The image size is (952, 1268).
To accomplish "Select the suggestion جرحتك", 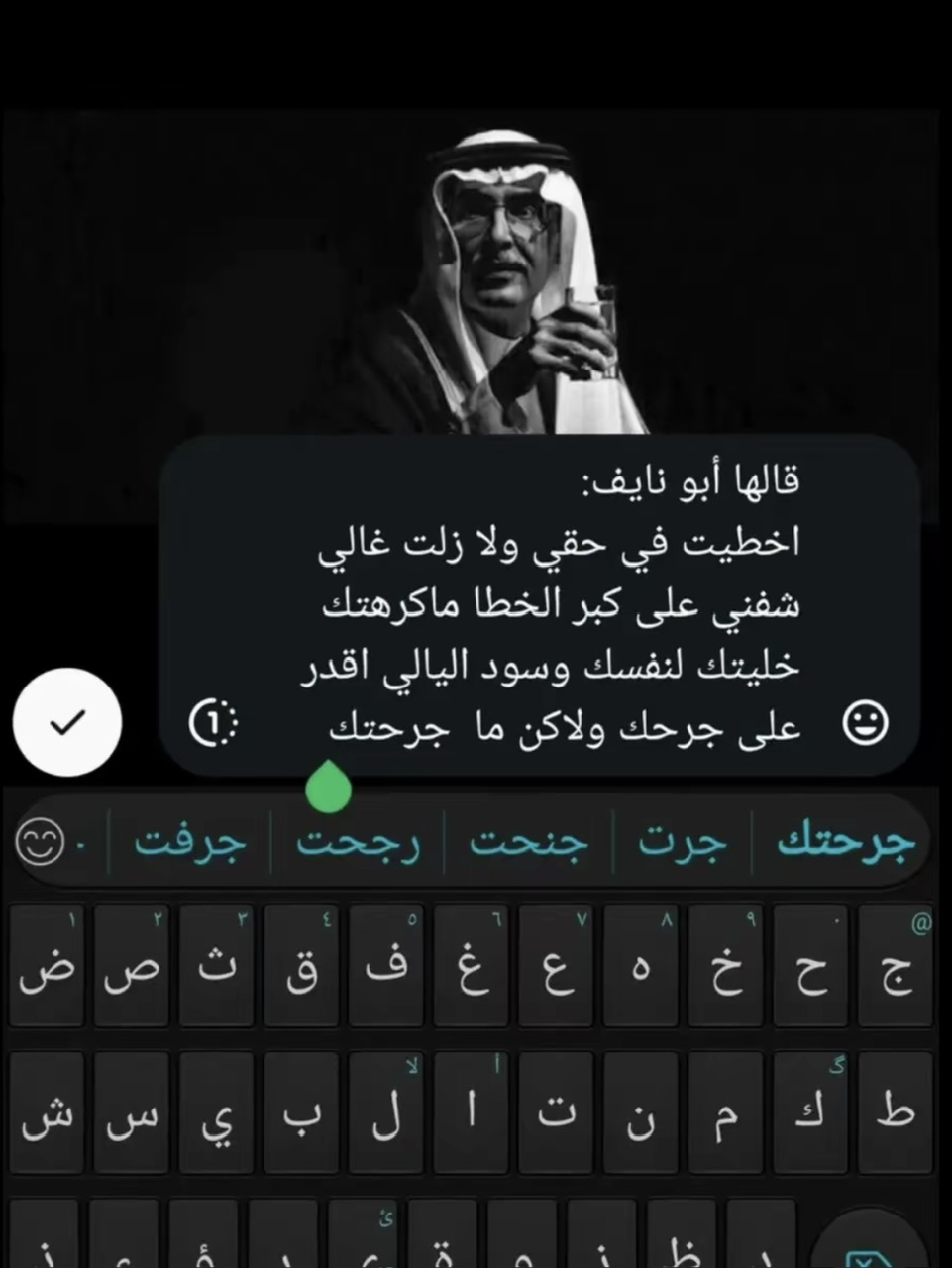I will [x=845, y=842].
